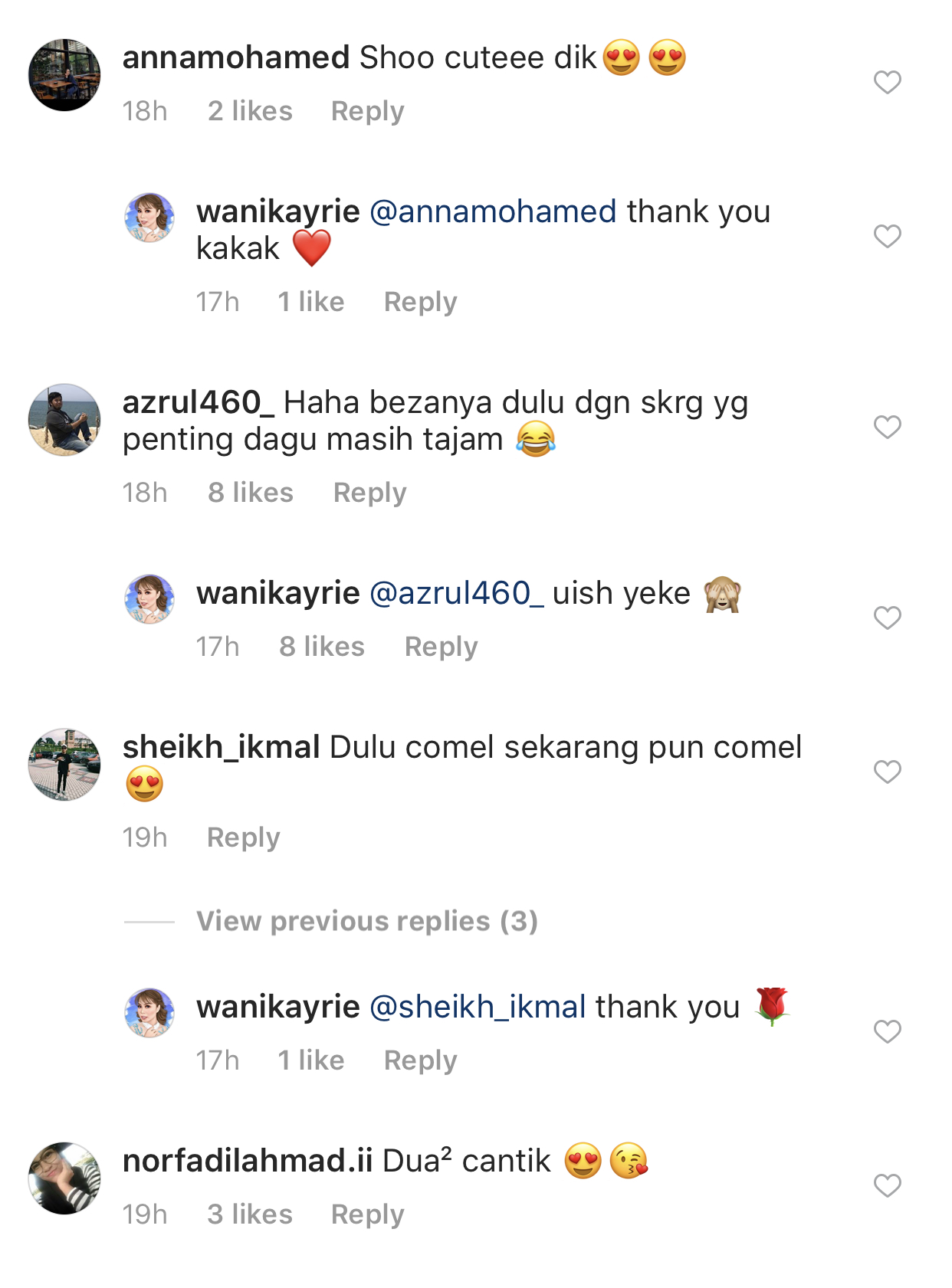Reply to annamohamed's comment

coord(367,111)
